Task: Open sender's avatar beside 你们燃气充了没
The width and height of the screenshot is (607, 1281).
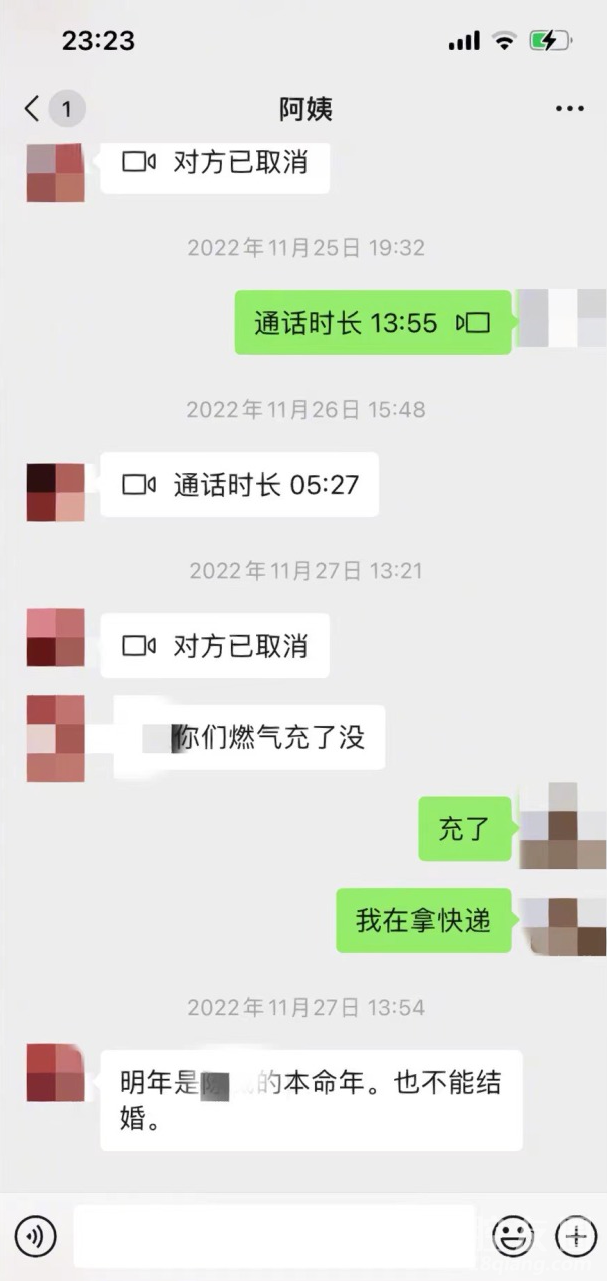Action: 55,738
